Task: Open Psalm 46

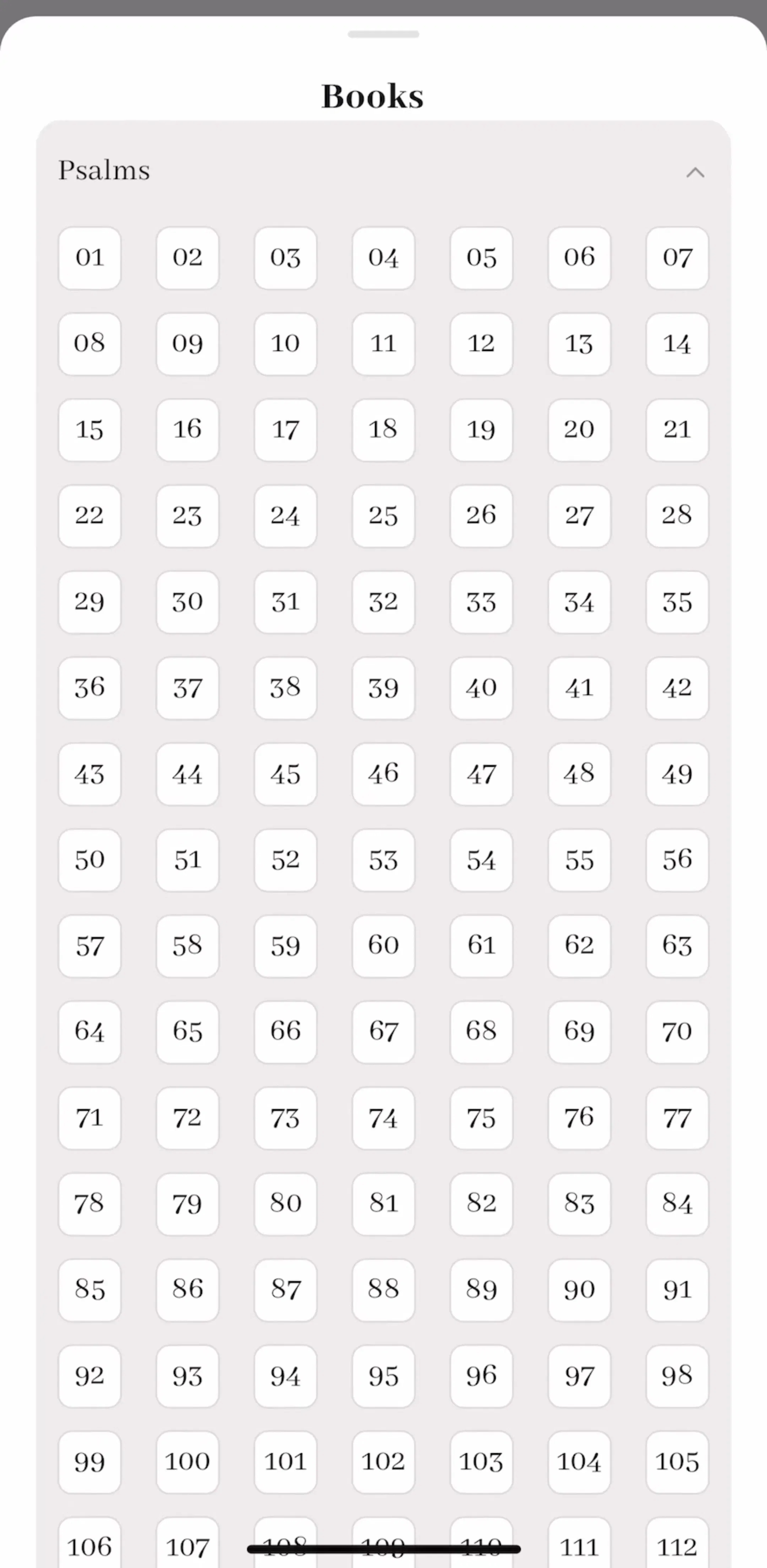Action: (383, 774)
